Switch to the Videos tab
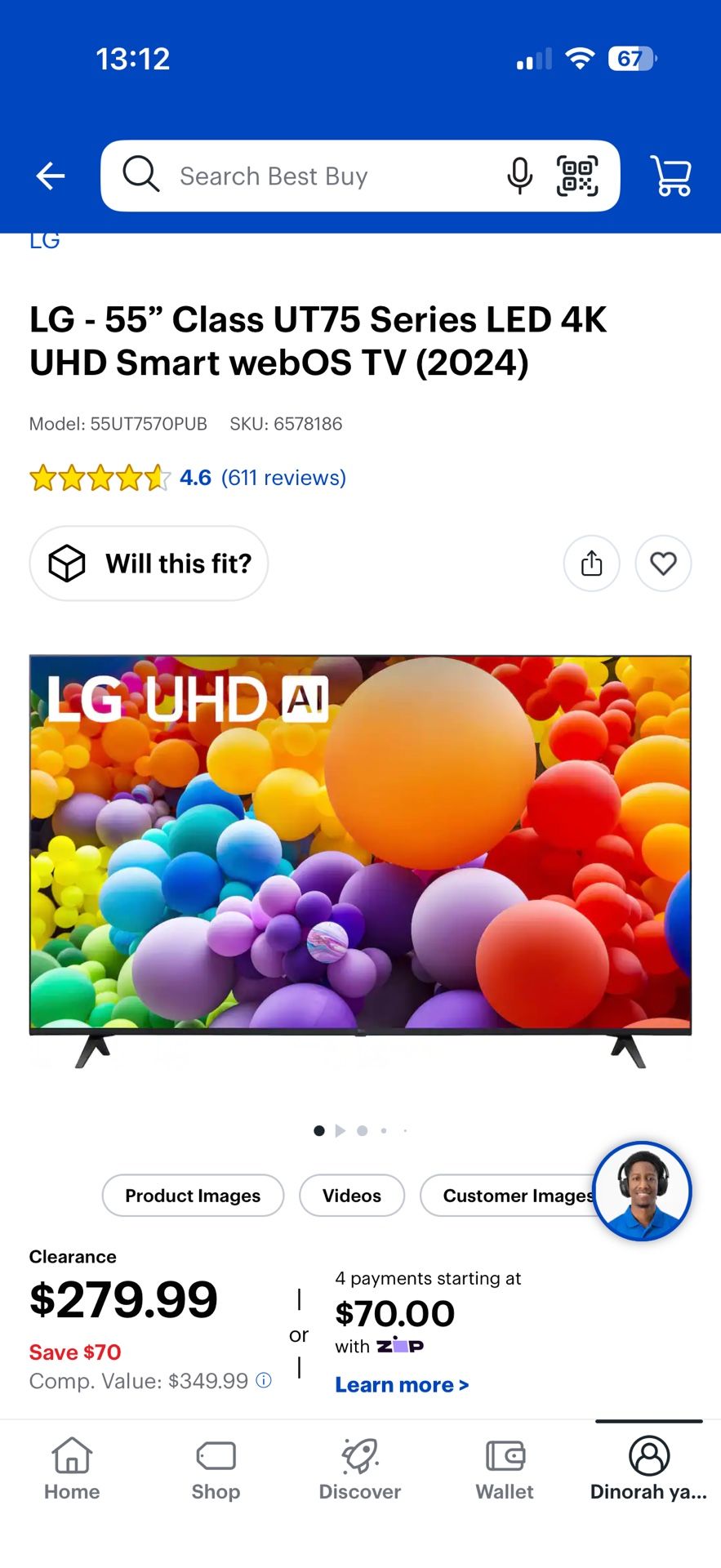 pyautogui.click(x=351, y=1195)
